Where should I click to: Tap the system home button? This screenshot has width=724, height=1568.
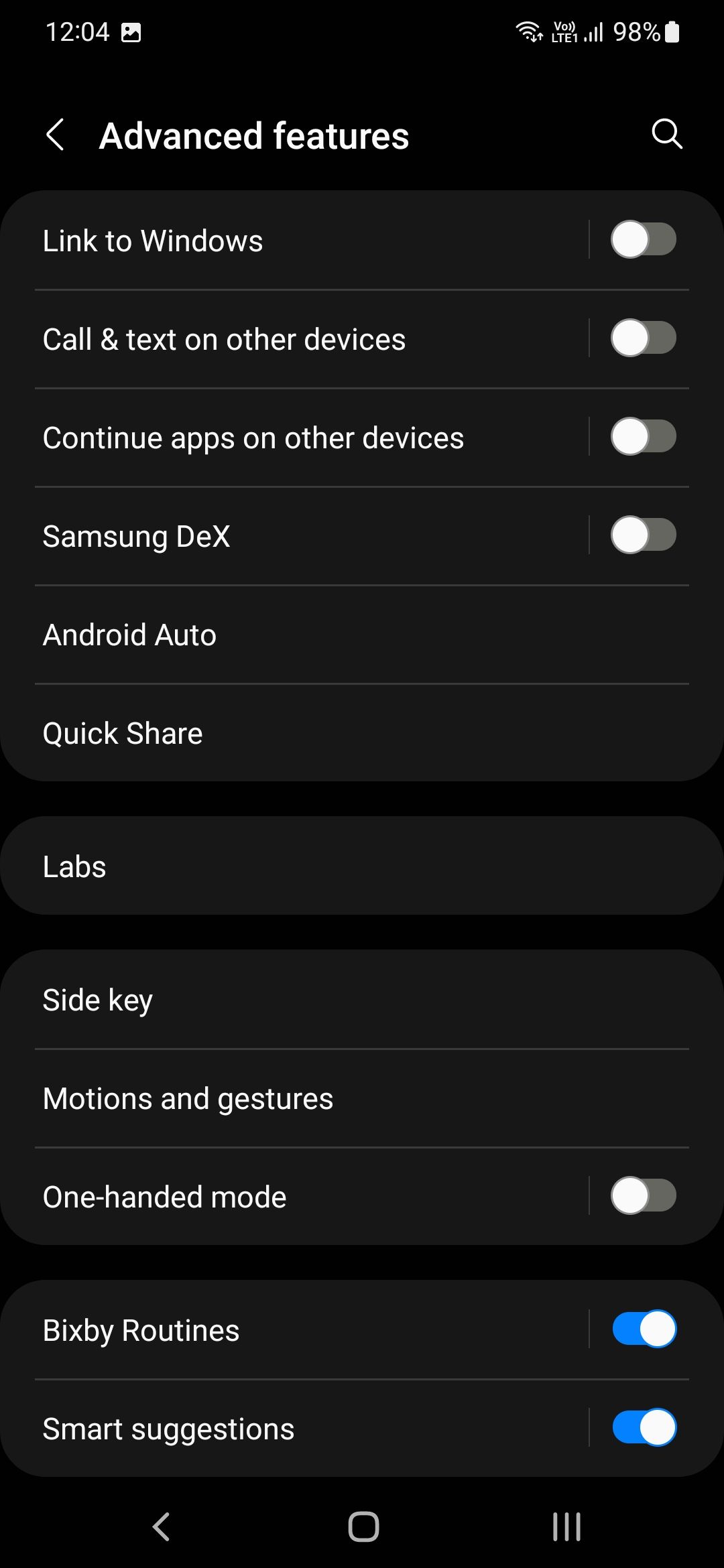363,1527
